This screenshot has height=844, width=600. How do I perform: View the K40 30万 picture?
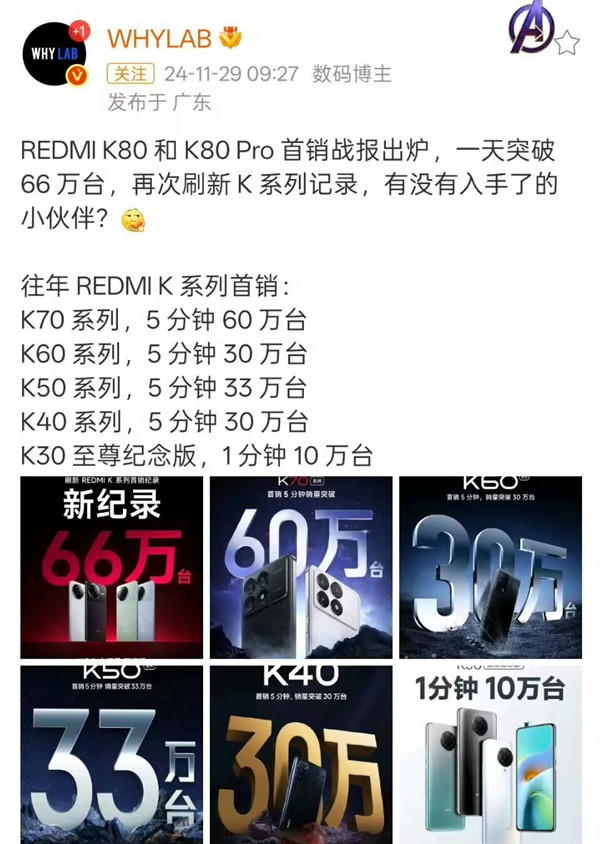(300, 754)
